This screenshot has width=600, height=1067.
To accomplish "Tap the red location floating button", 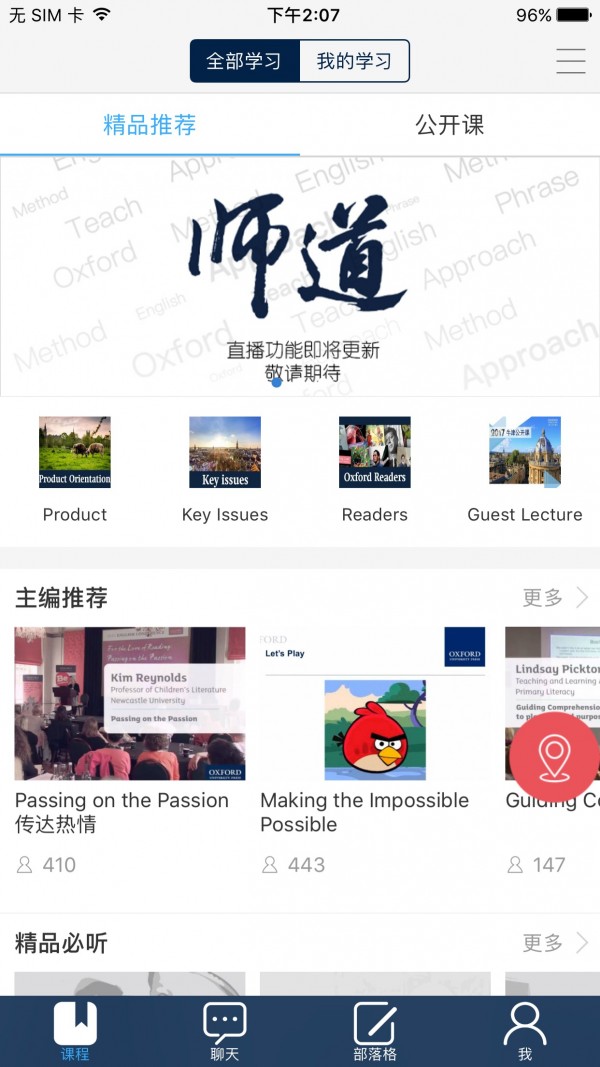I will coord(554,758).
